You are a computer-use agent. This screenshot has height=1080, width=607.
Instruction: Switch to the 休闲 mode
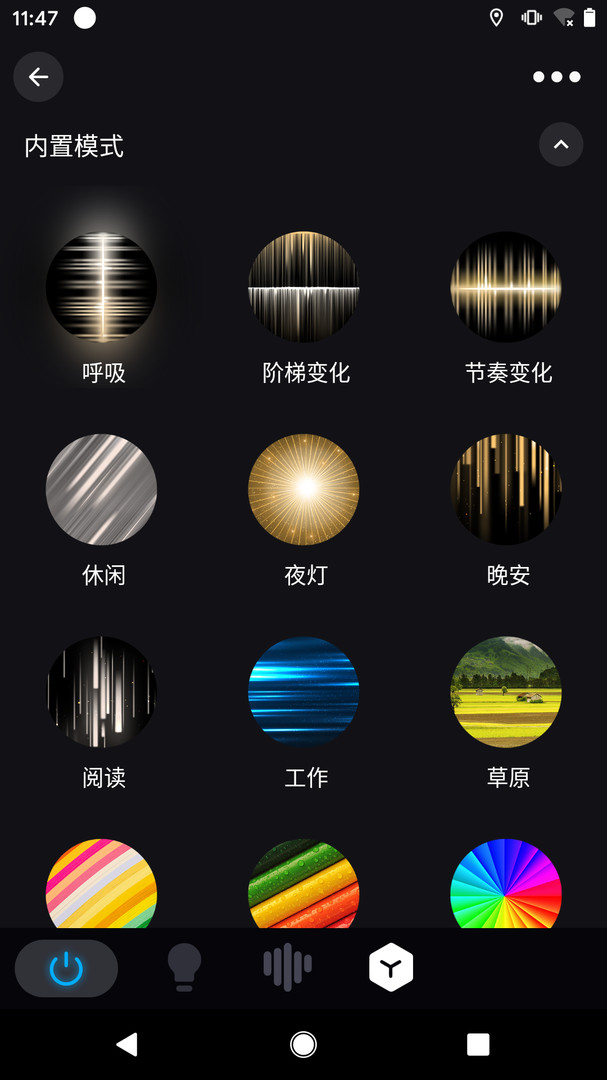(x=102, y=490)
